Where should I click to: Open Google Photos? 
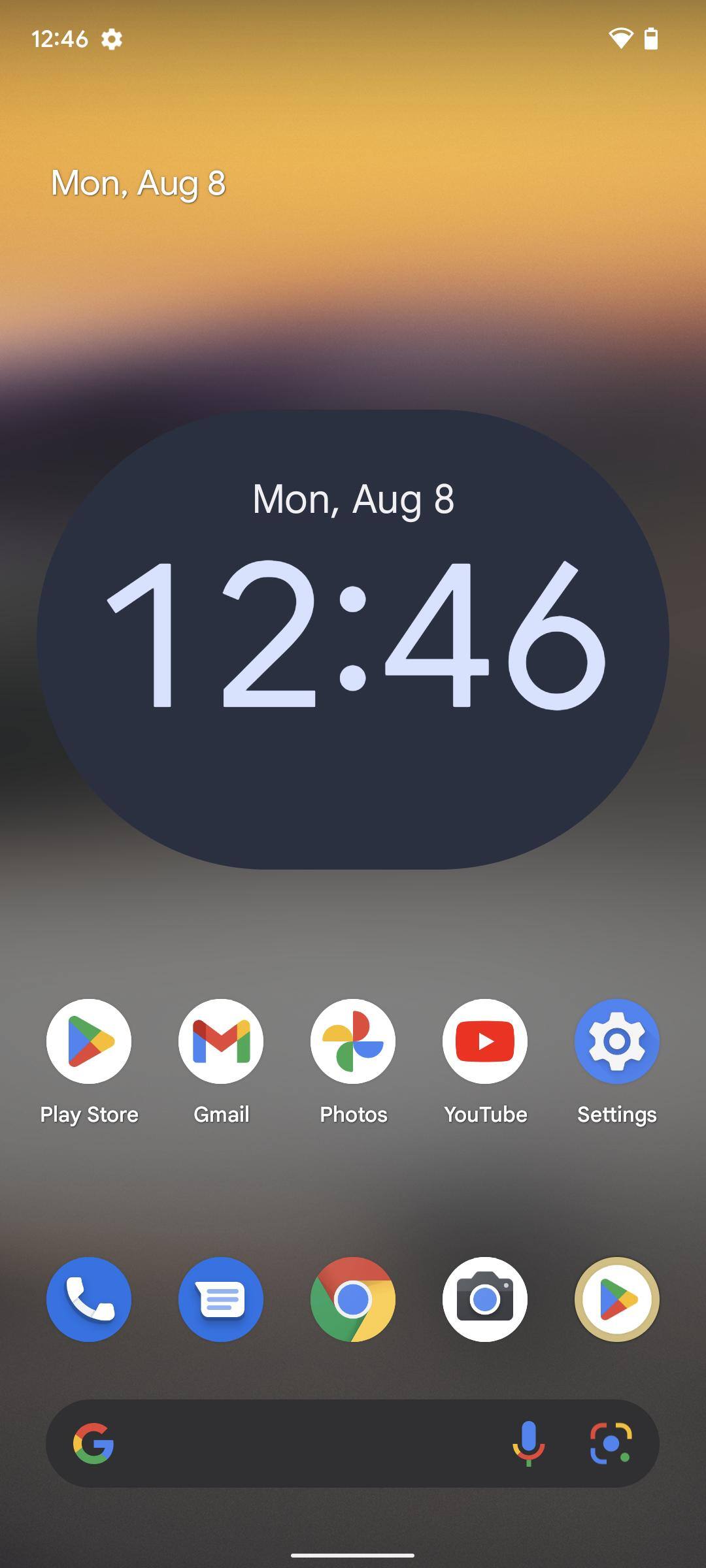pyautogui.click(x=353, y=1041)
